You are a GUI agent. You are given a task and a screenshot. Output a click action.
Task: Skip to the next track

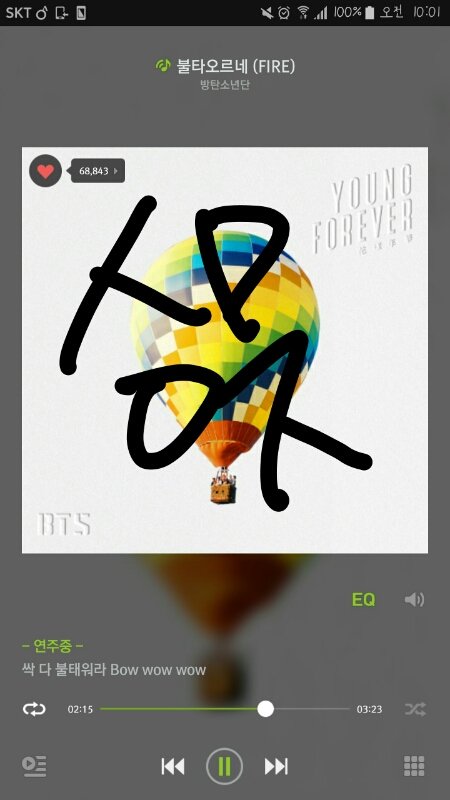tap(276, 766)
